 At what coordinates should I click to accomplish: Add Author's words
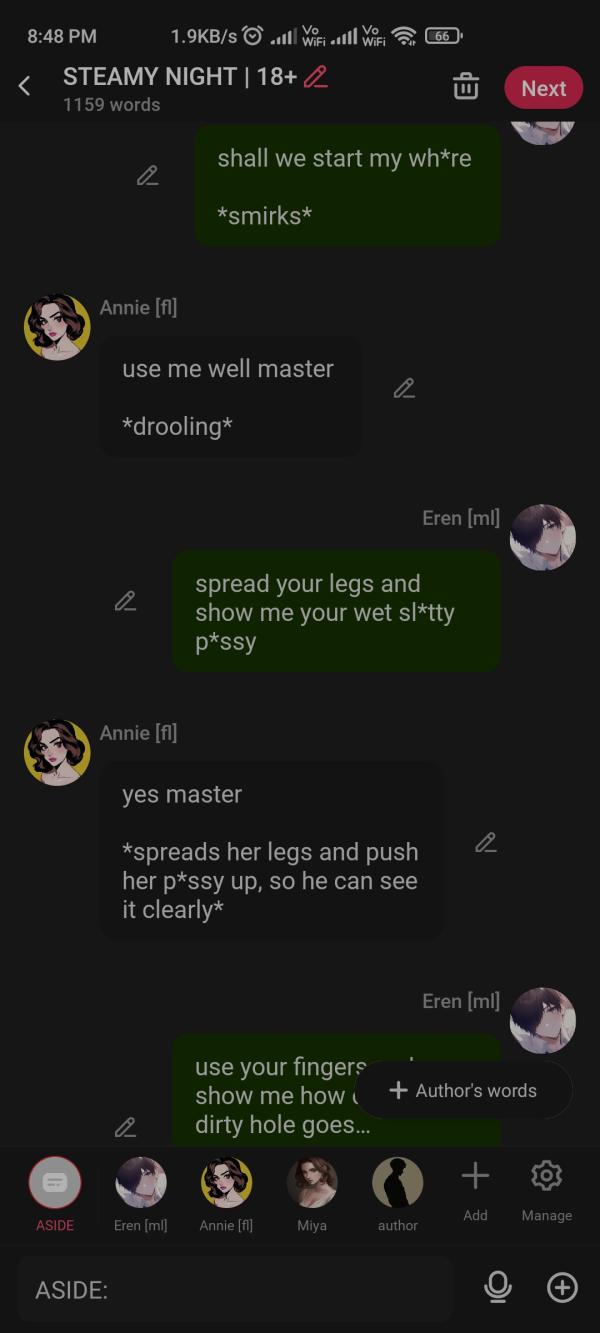[x=464, y=1091]
